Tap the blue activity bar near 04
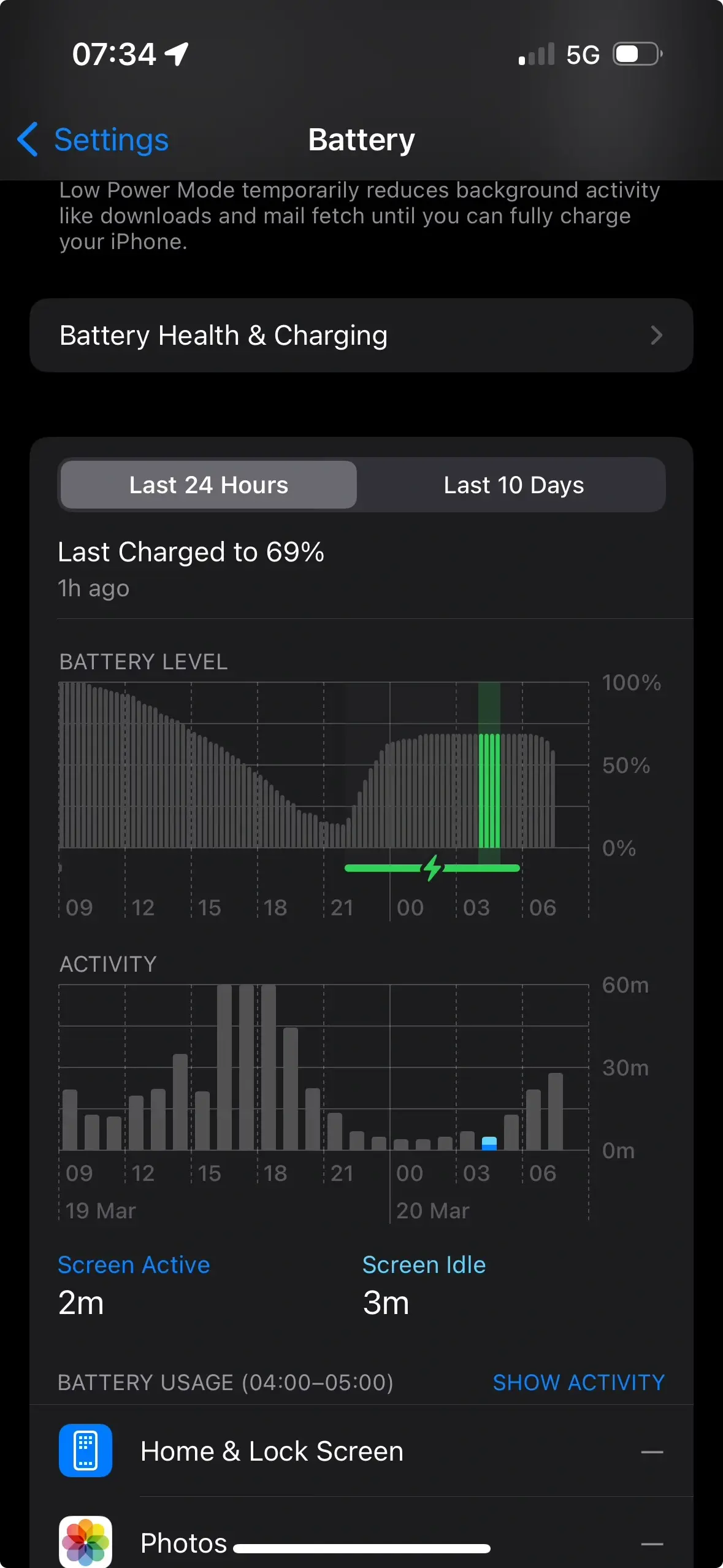 [489, 1143]
